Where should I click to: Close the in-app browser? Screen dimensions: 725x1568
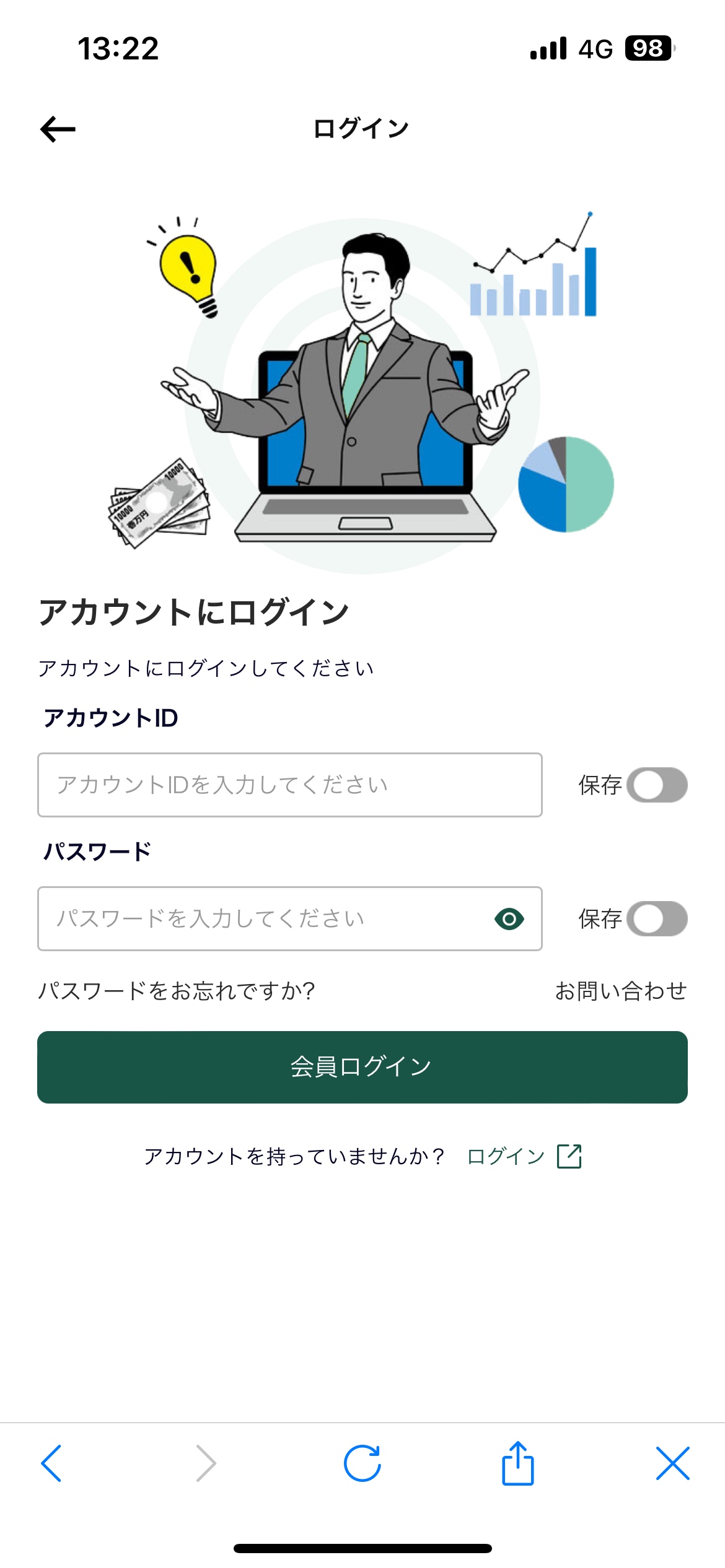[672, 1463]
